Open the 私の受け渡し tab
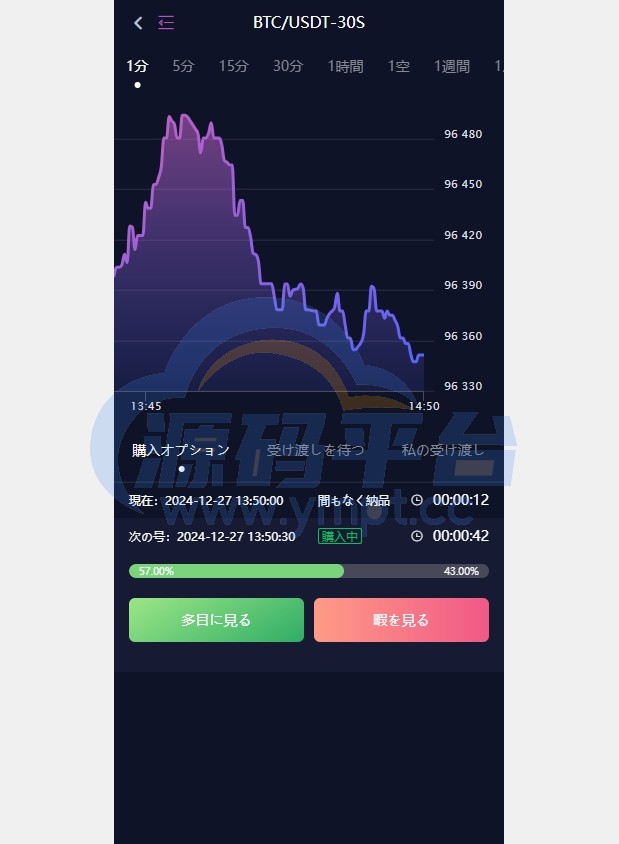Screen dimensions: 619x844 [443, 450]
